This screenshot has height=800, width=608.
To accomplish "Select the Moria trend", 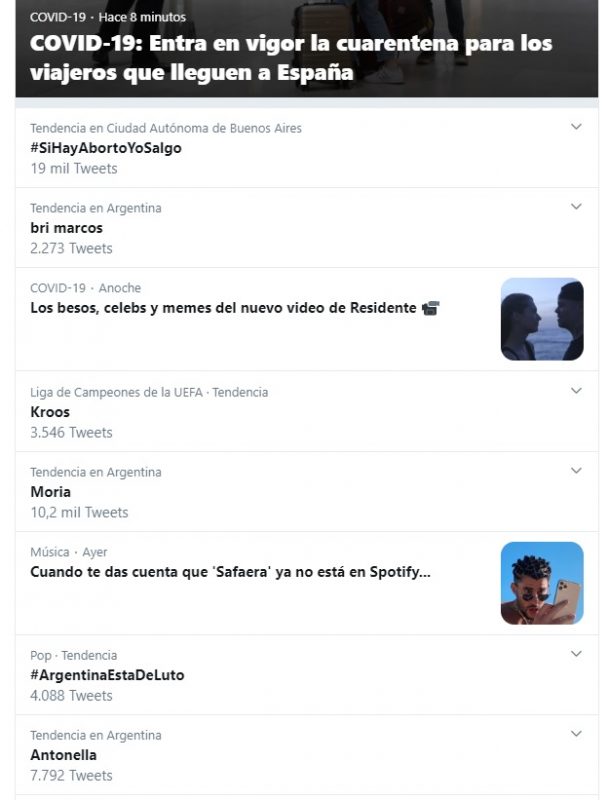I will tap(51, 492).
